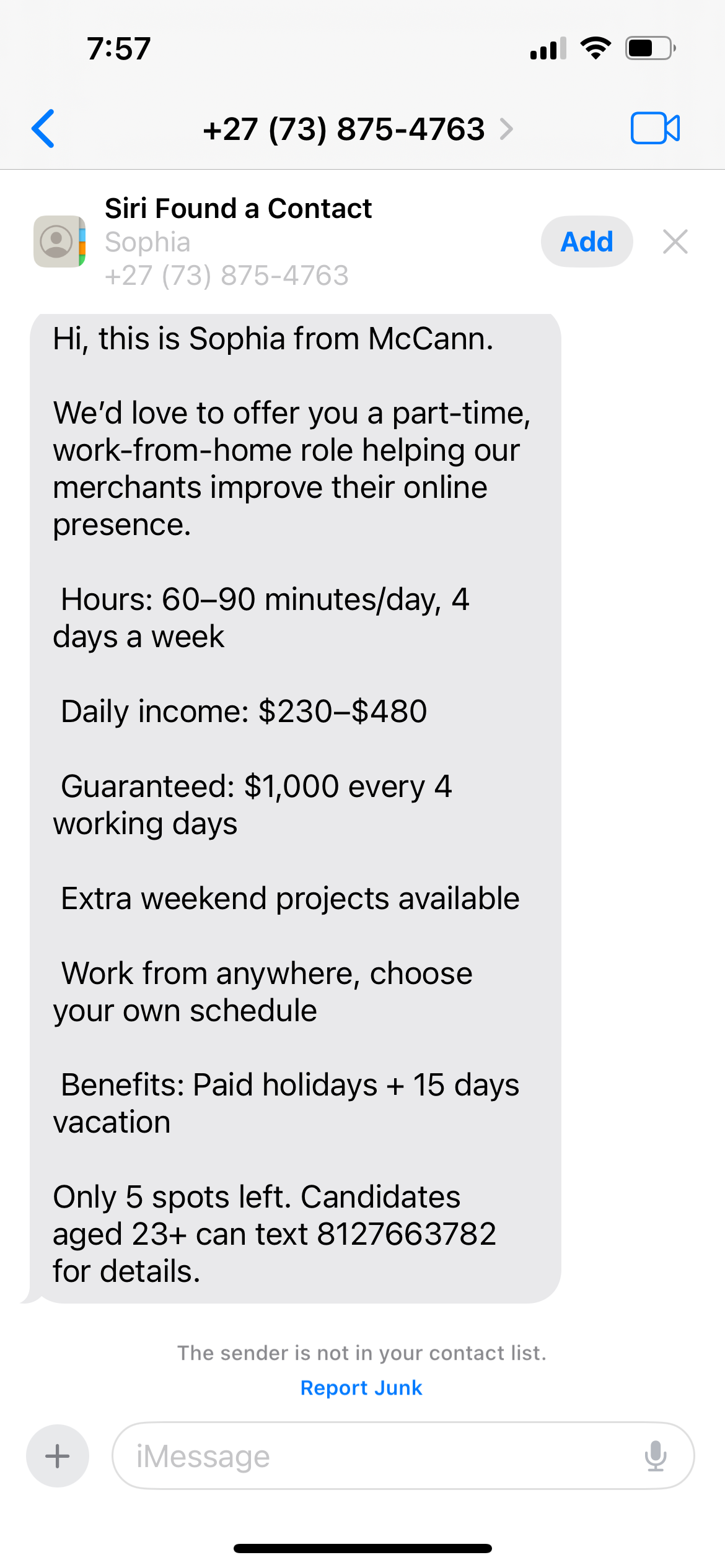Dismiss the Siri Found a Contact suggestion

(675, 242)
